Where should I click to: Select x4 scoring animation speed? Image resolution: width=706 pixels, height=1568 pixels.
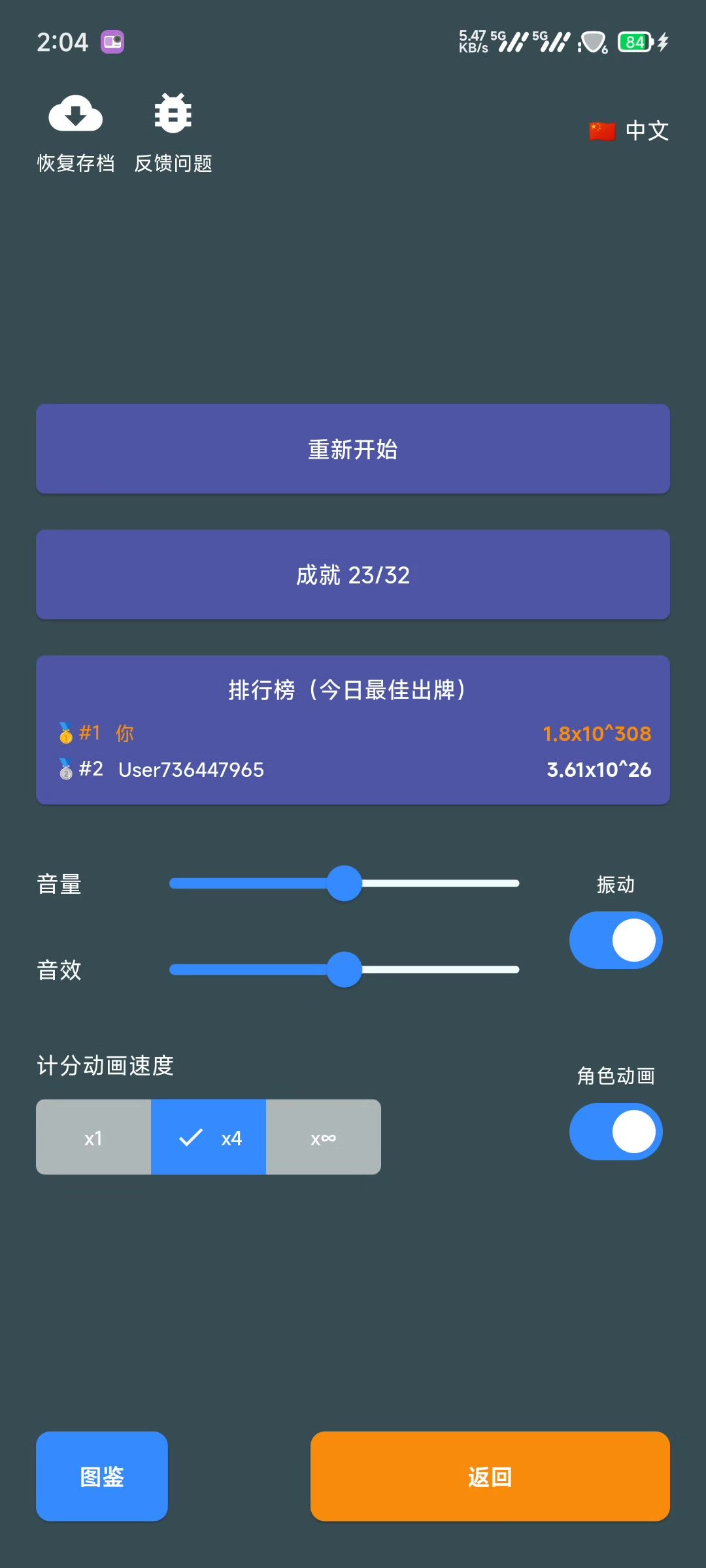pyautogui.click(x=209, y=1137)
